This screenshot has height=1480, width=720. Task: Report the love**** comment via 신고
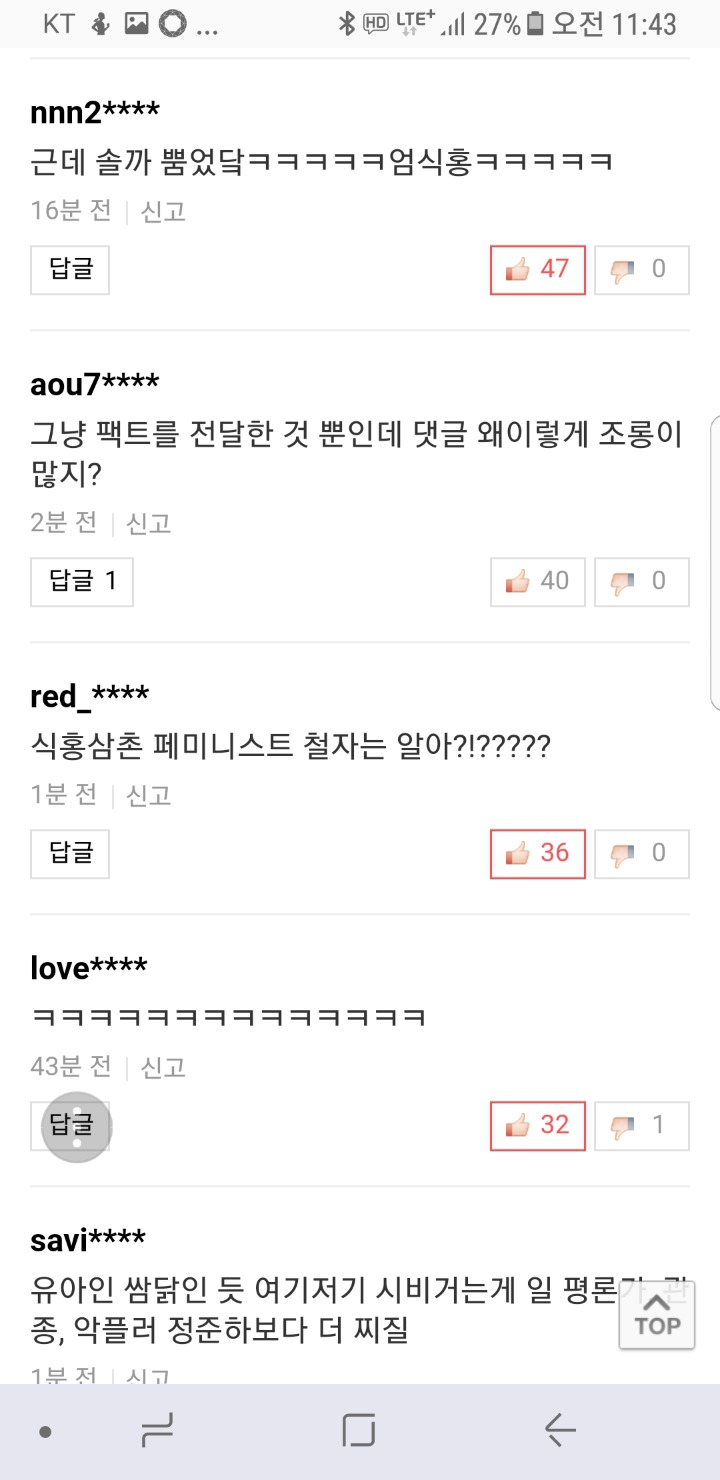point(163,1067)
